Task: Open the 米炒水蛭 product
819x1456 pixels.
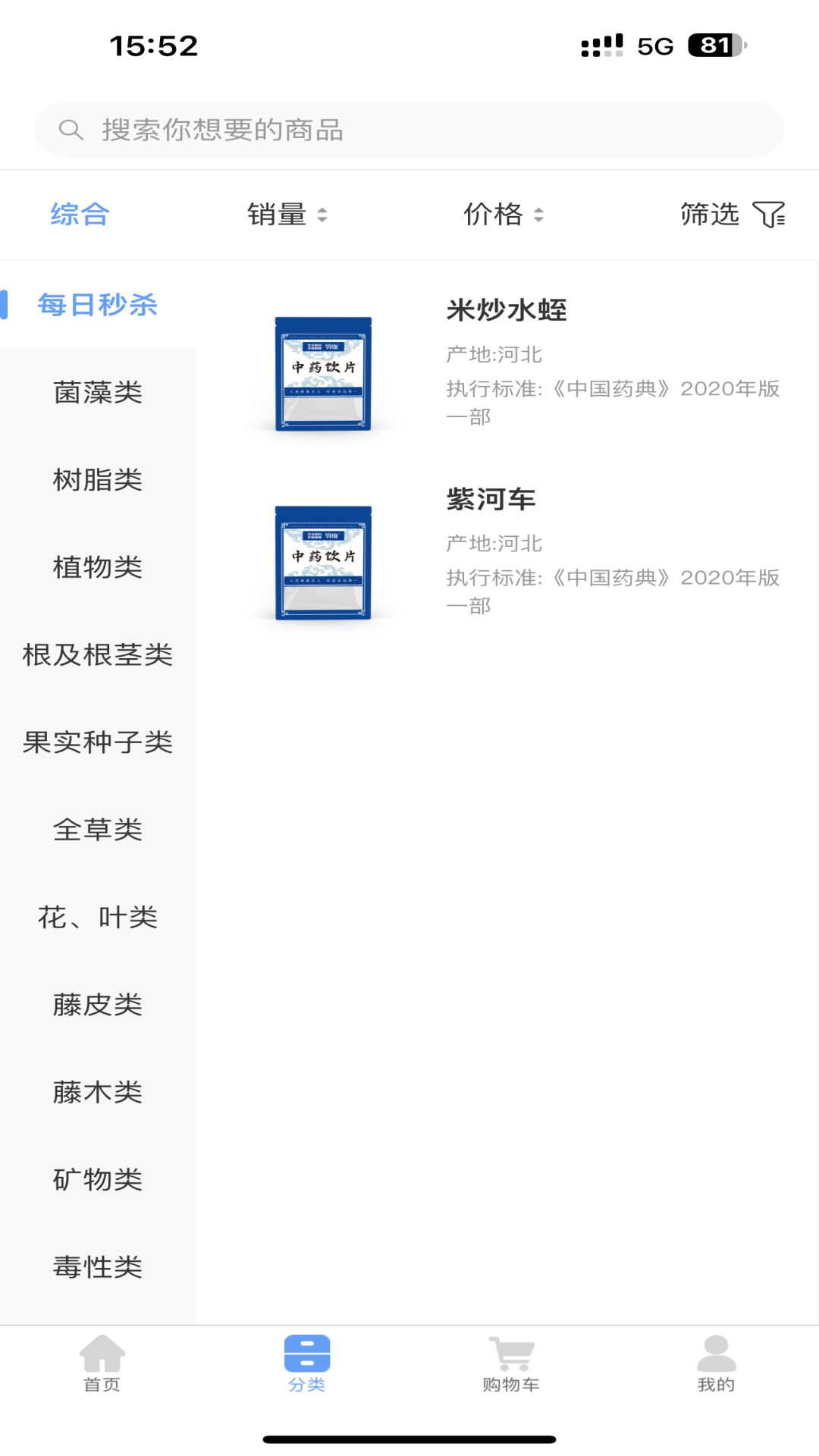Action: pos(506,311)
